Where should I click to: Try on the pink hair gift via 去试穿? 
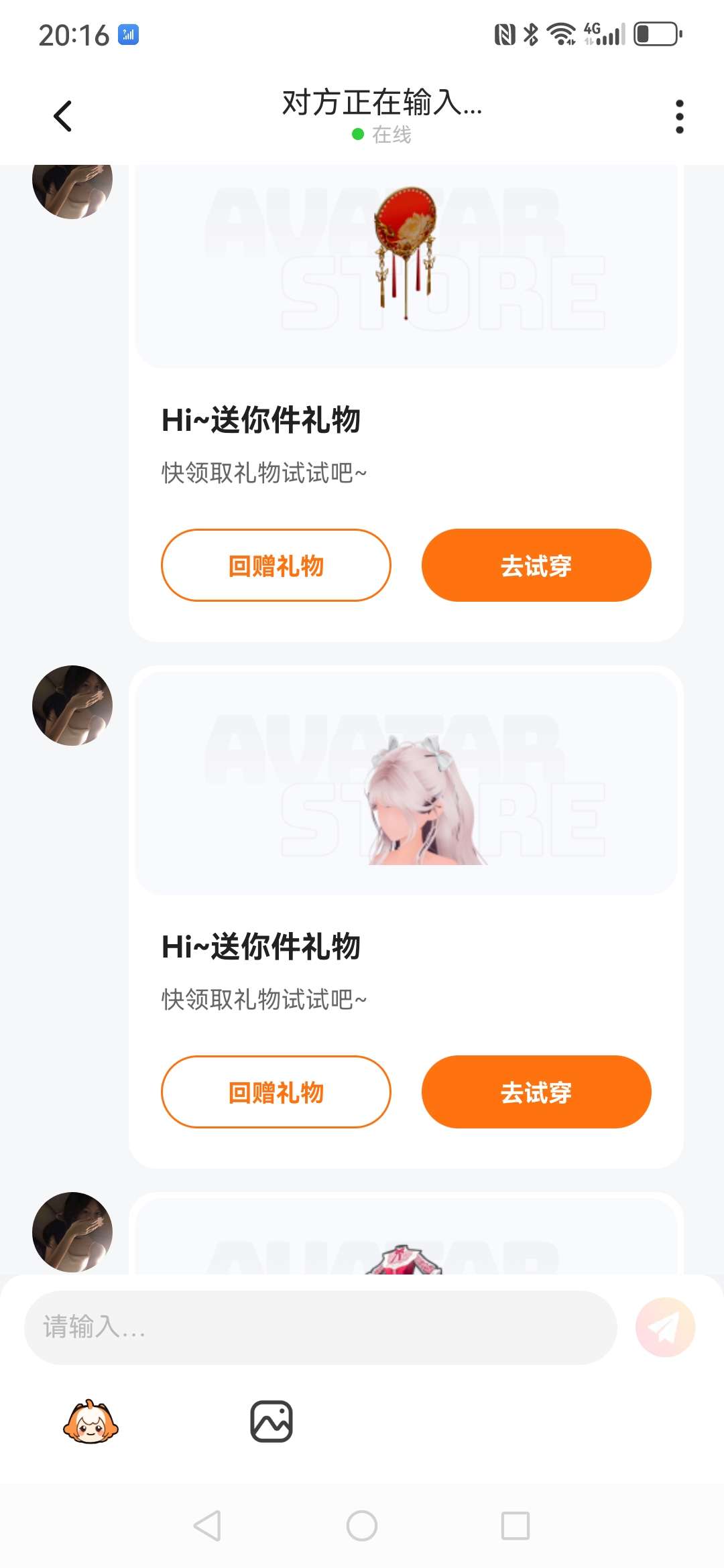pyautogui.click(x=536, y=1092)
